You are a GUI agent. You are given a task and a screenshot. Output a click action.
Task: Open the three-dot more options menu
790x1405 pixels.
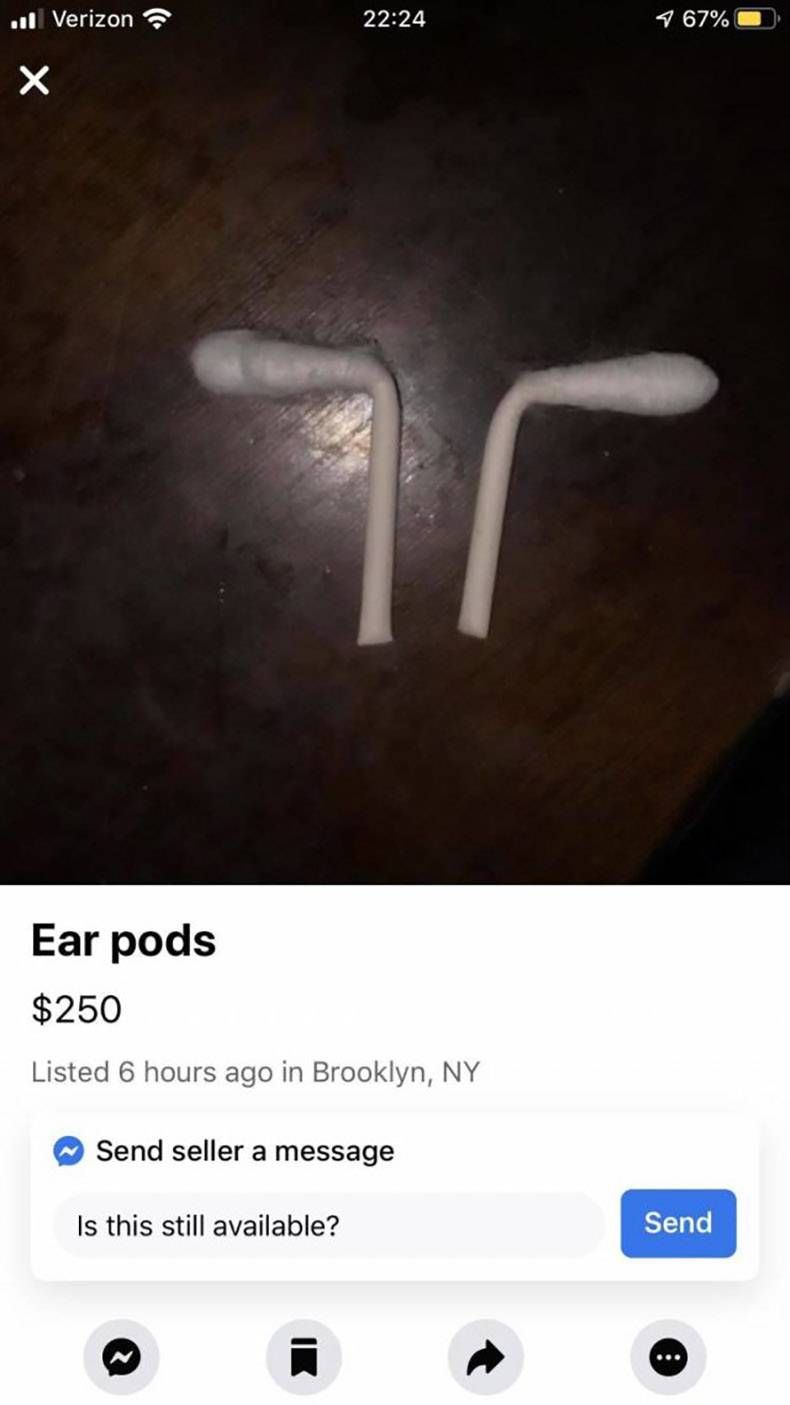coord(668,1357)
